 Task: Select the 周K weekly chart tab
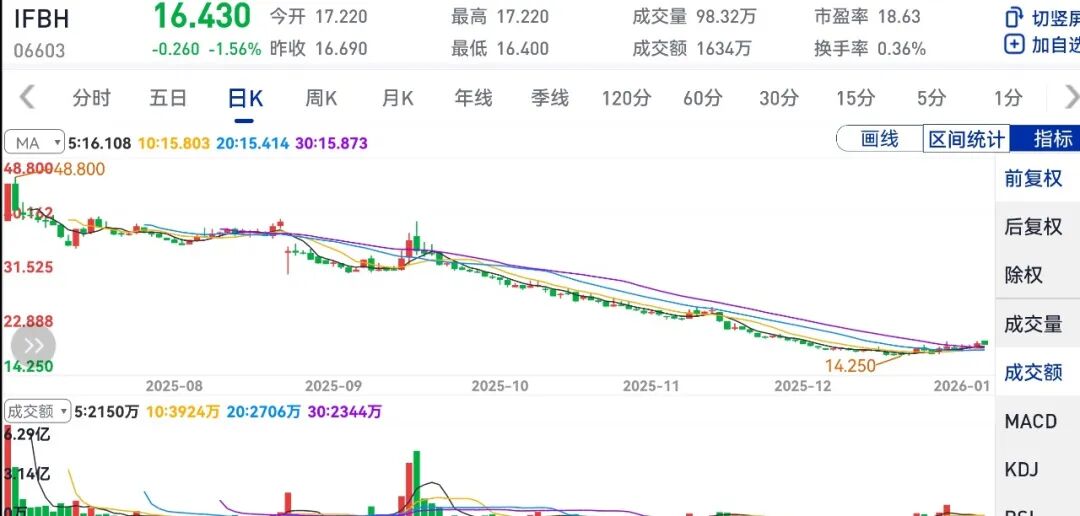(x=321, y=98)
